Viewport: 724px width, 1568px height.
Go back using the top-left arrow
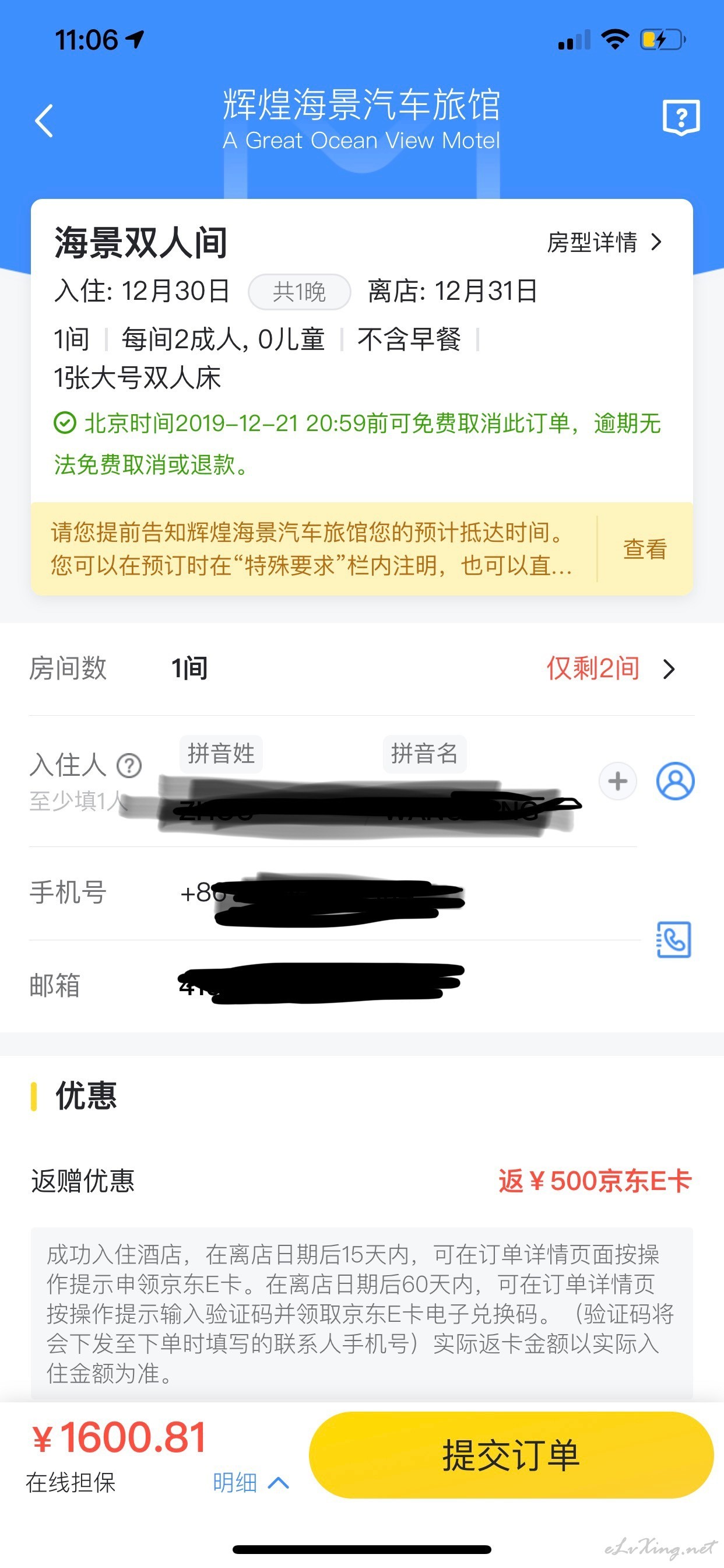coord(44,121)
